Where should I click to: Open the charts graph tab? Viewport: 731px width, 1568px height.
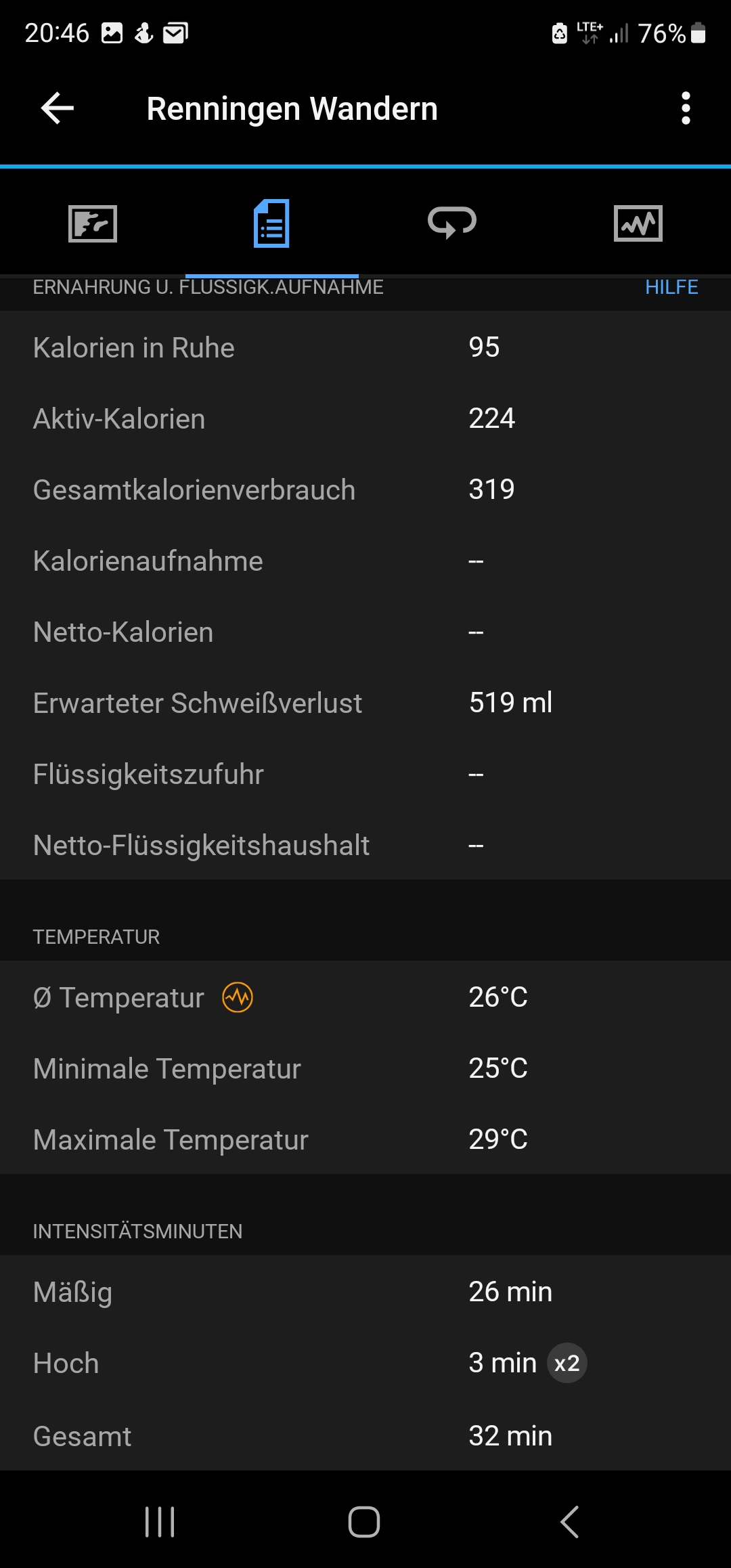[638, 223]
